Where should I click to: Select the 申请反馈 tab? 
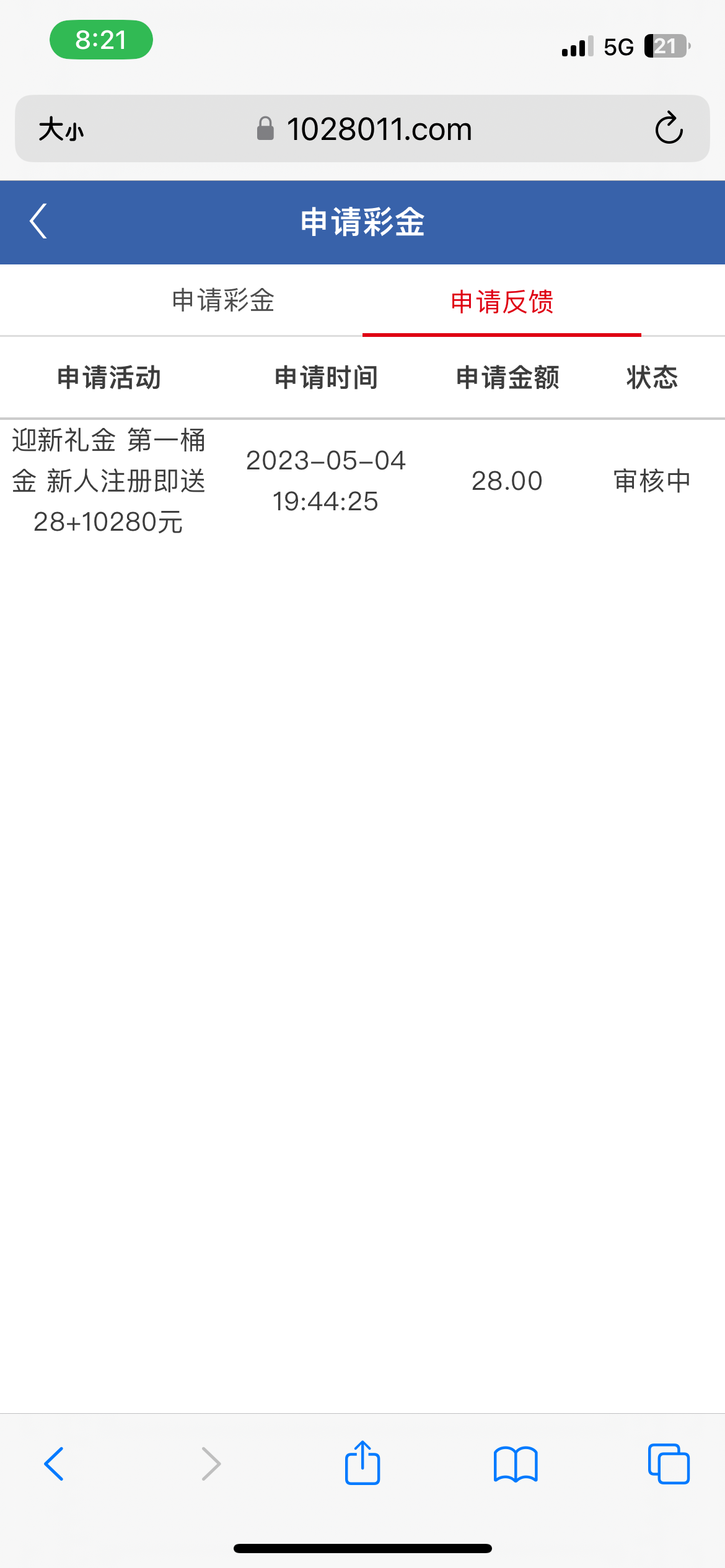point(502,302)
